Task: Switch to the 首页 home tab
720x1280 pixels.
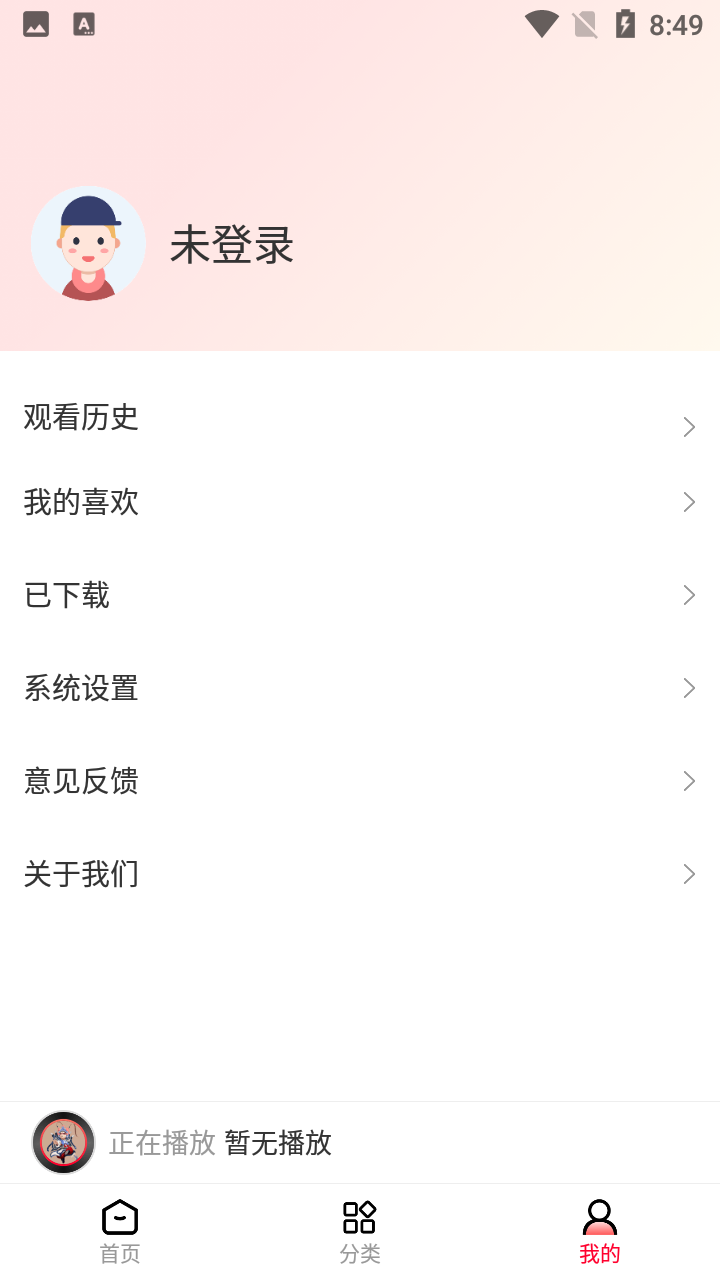Action: tap(120, 1232)
